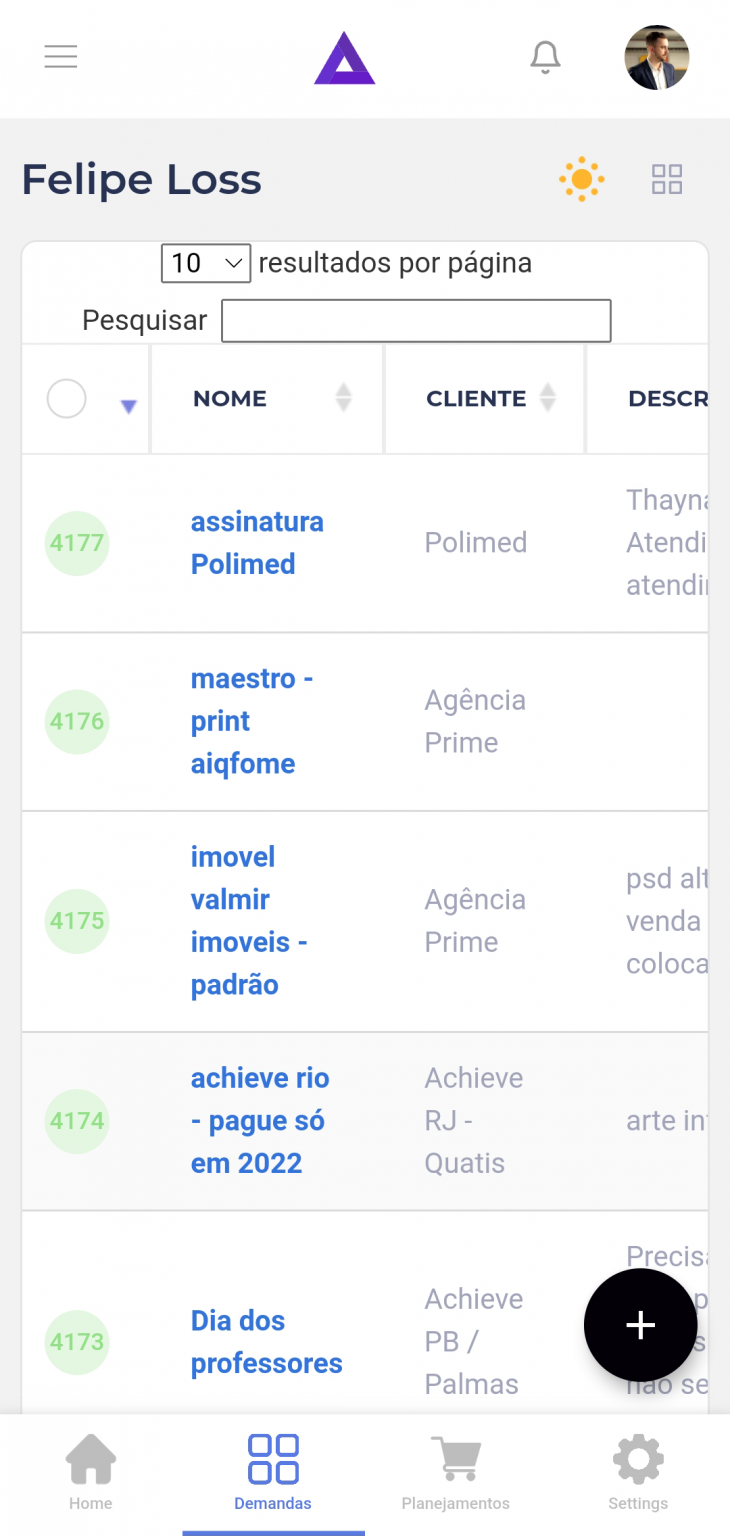Image resolution: width=730 pixels, height=1536 pixels.
Task: Sort table by CLIENTE column
Action: [548, 397]
